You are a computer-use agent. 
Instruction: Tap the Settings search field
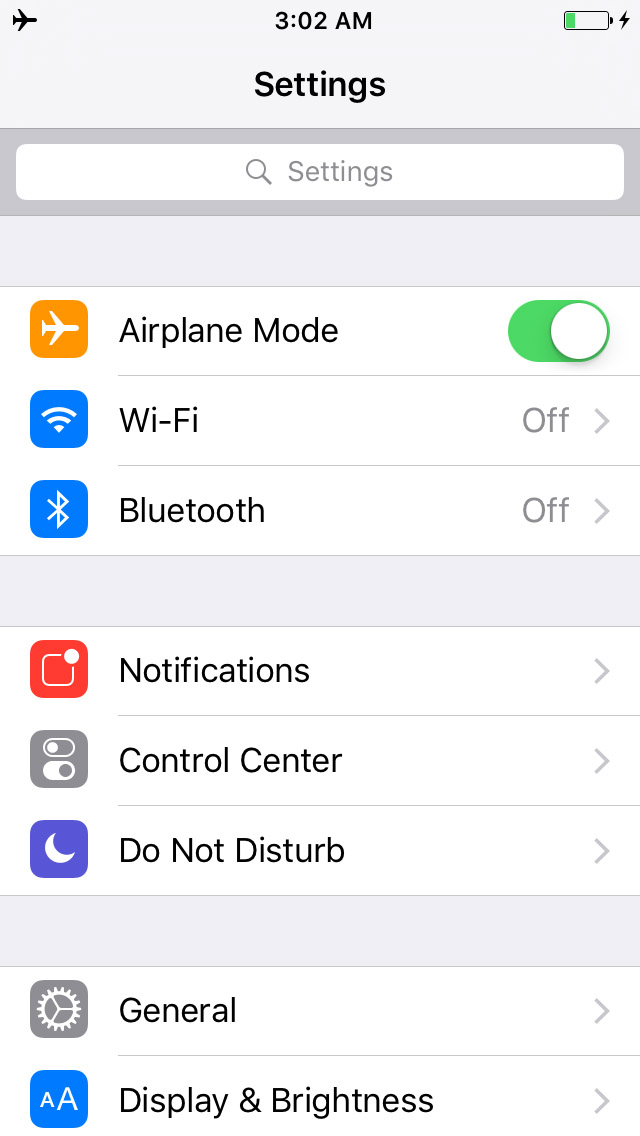tap(320, 172)
